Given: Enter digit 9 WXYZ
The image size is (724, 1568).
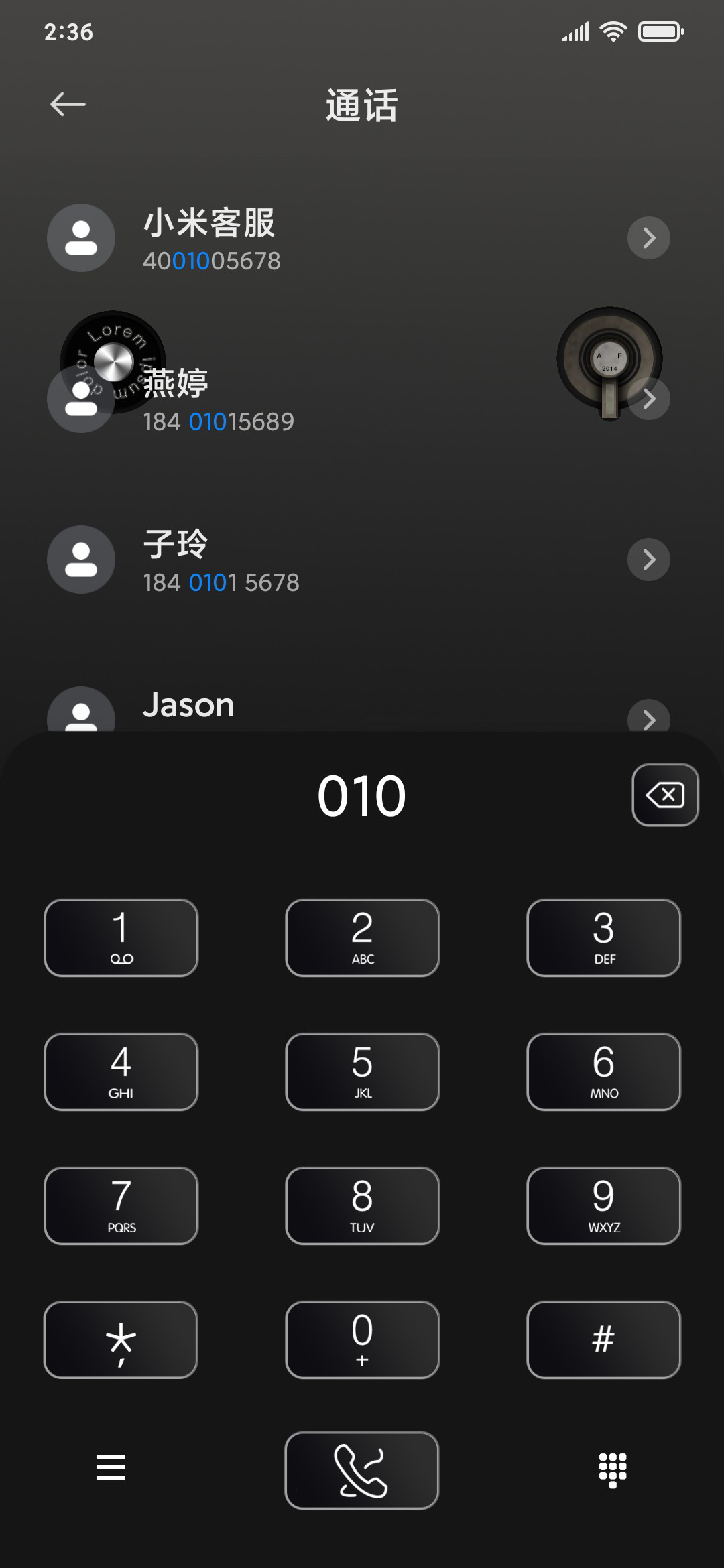Looking at the screenshot, I should tap(603, 1205).
